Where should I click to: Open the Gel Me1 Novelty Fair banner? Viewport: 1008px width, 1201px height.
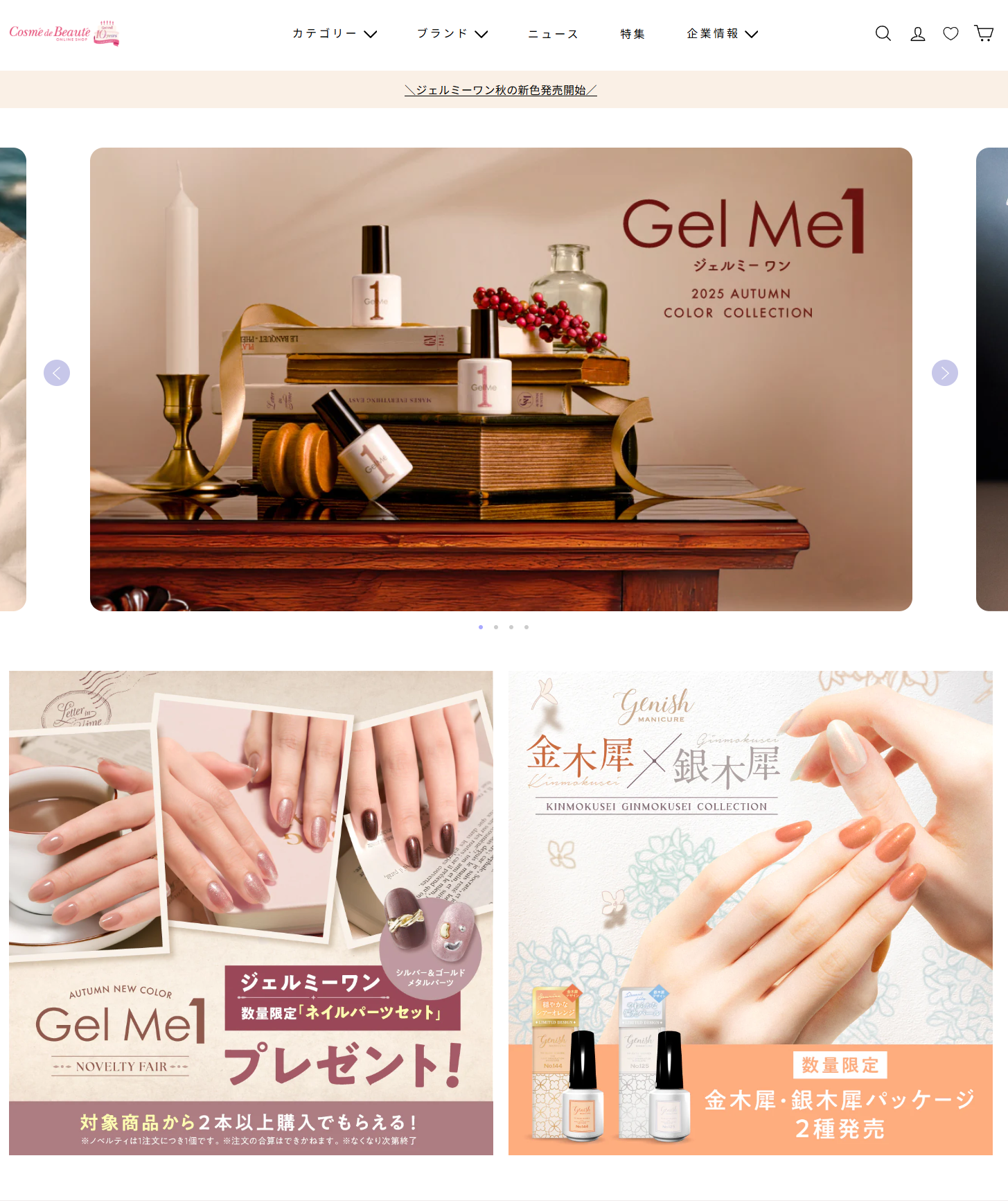coord(251,912)
